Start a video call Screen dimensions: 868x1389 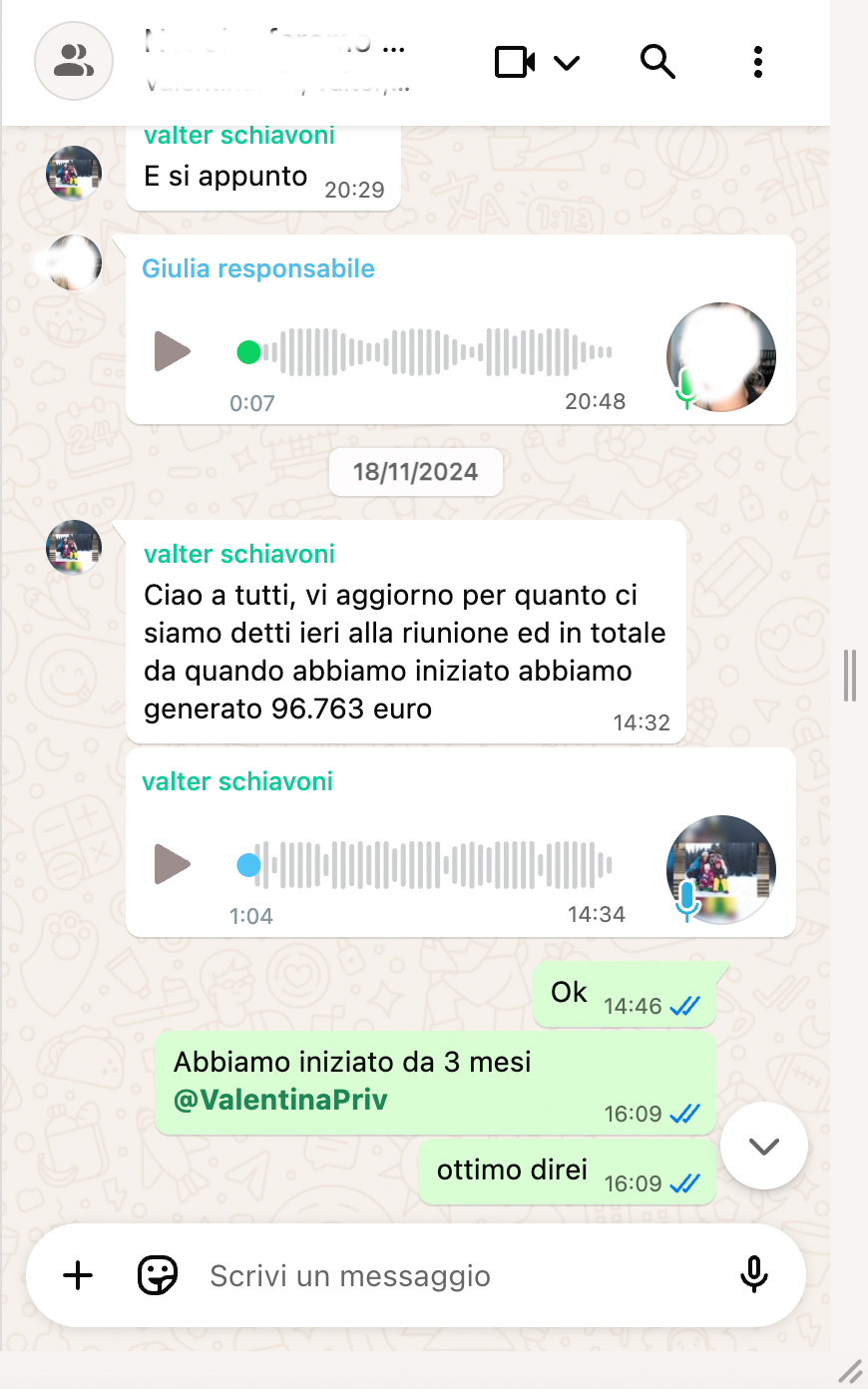(515, 62)
